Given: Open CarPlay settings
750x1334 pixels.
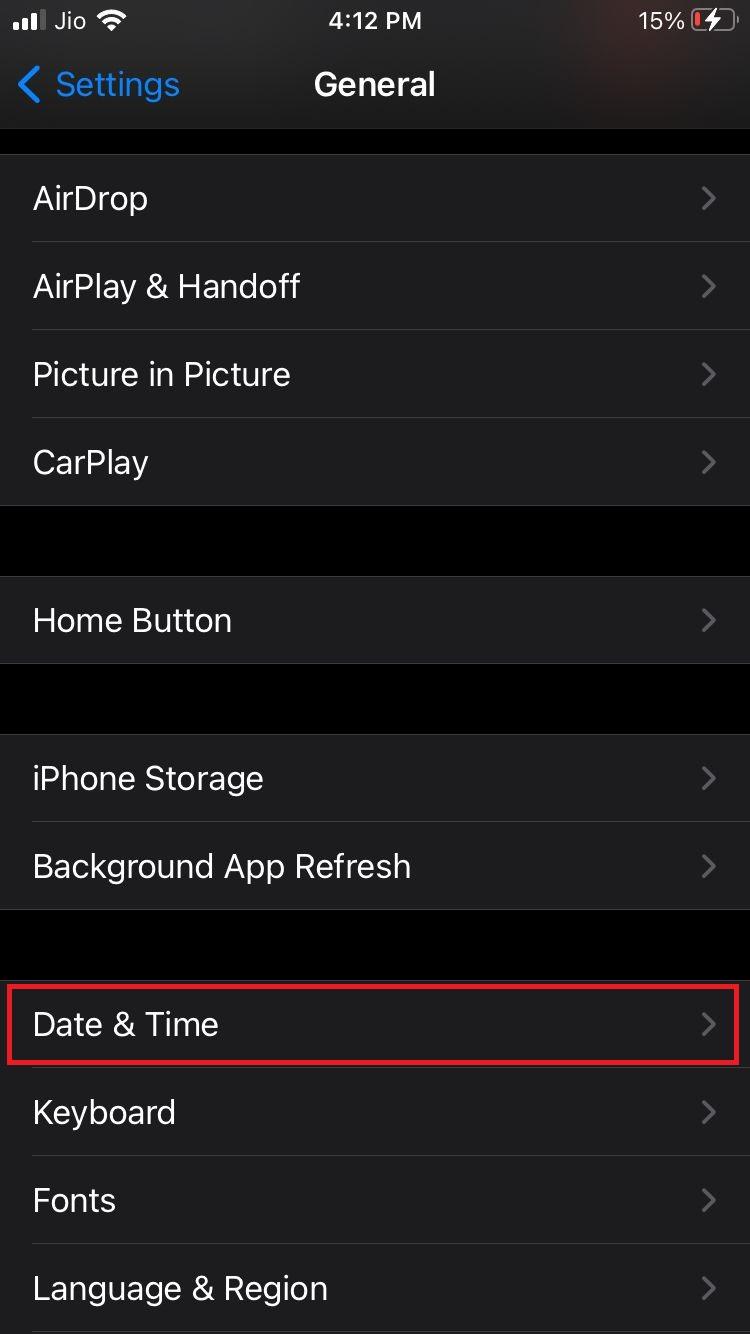Looking at the screenshot, I should (x=375, y=462).
